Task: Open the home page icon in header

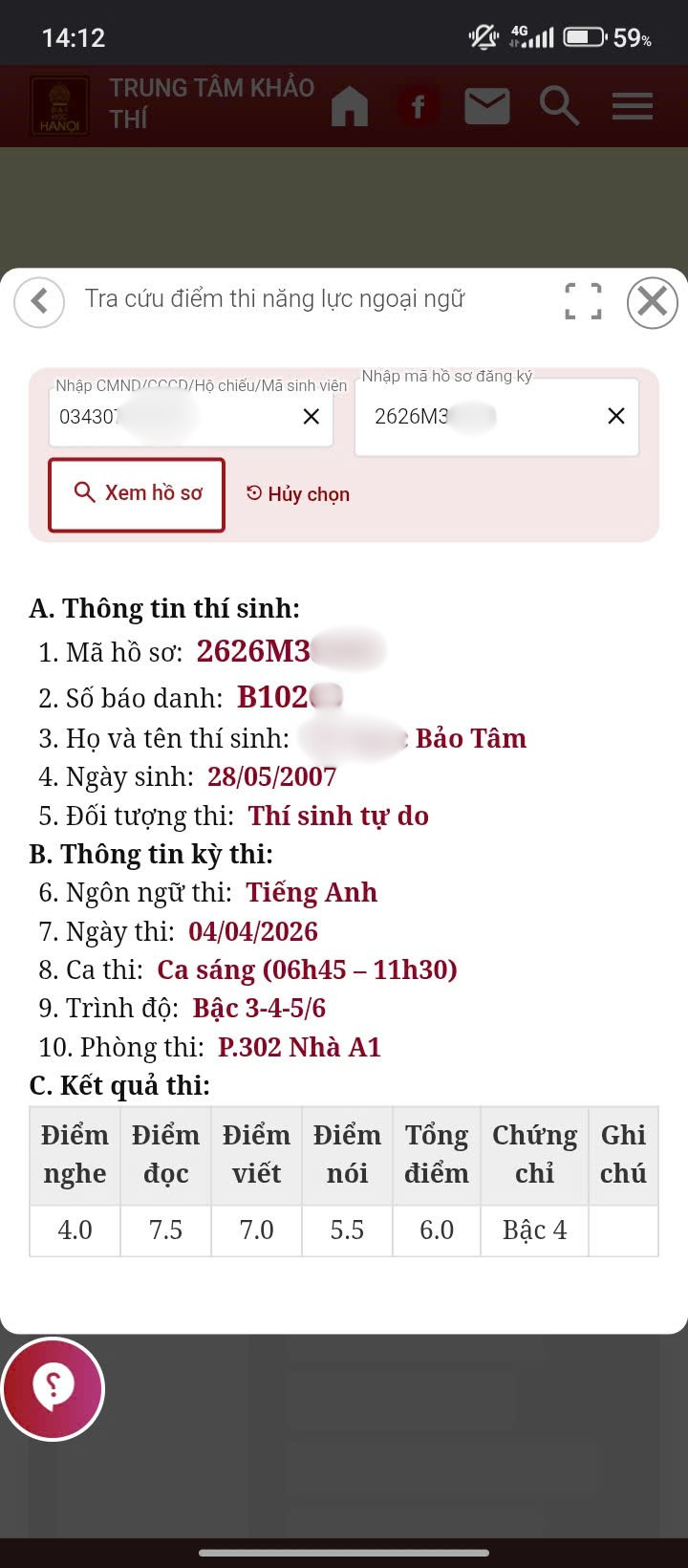Action: pyautogui.click(x=350, y=106)
